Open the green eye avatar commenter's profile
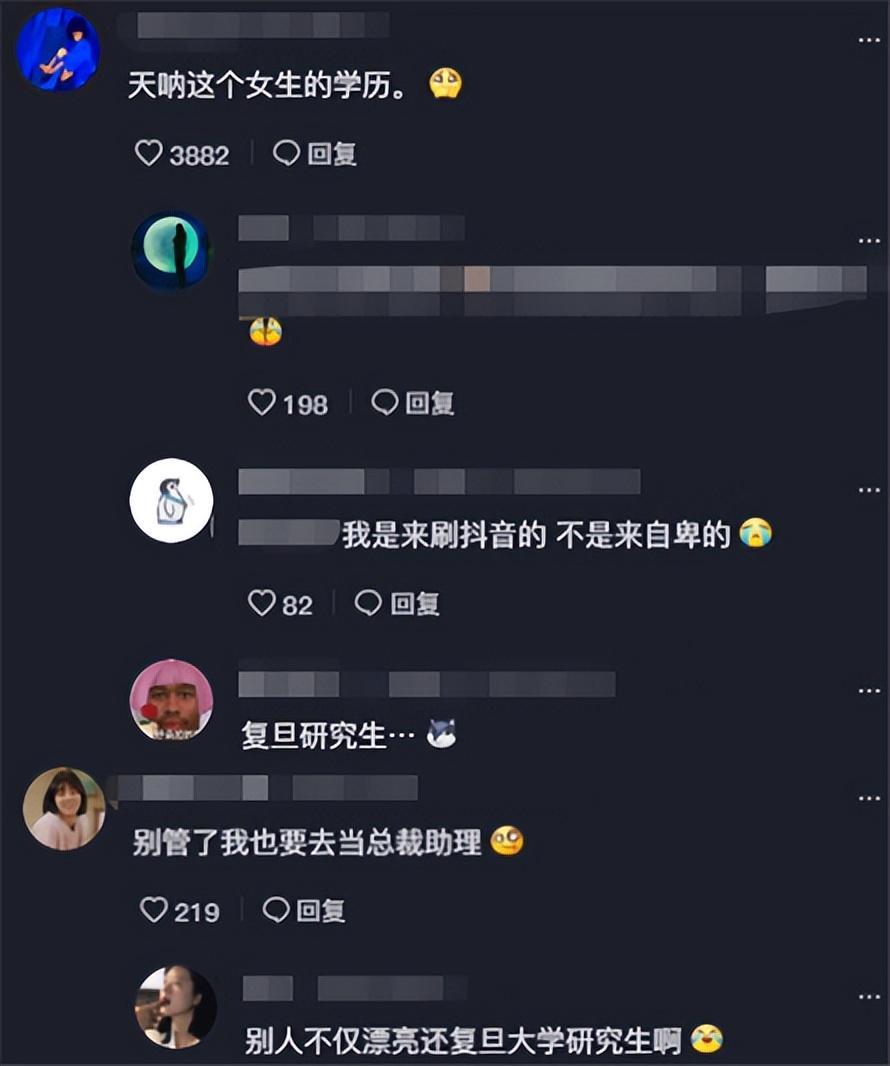Screen dimensions: 890x1066 point(171,251)
